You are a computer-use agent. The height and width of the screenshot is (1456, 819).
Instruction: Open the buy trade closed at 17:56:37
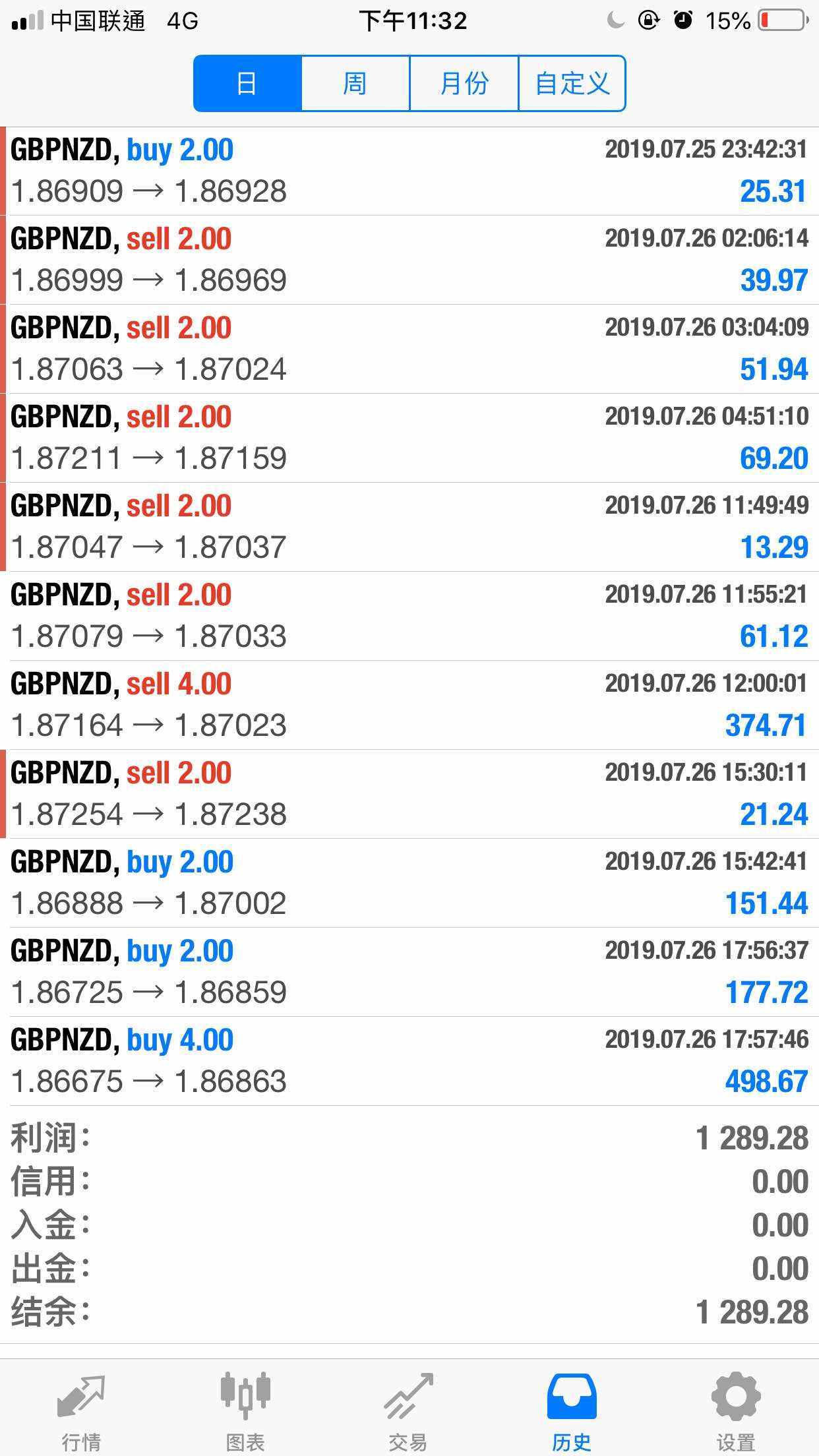[x=409, y=972]
